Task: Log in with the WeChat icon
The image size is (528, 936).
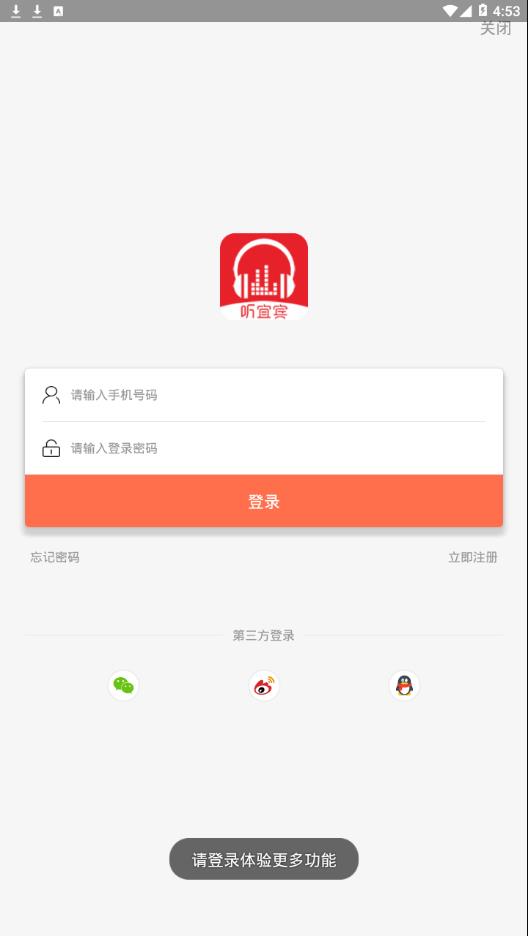Action: [x=123, y=685]
